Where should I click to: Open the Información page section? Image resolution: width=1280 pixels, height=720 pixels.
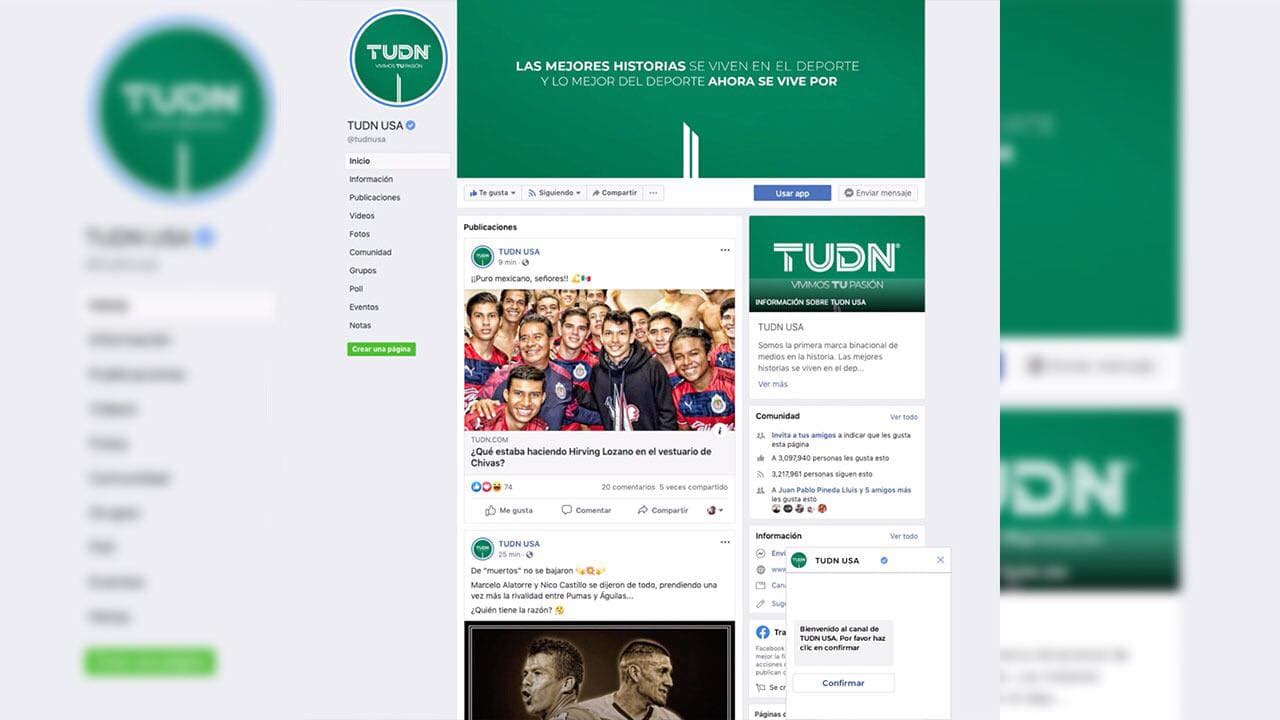click(371, 179)
